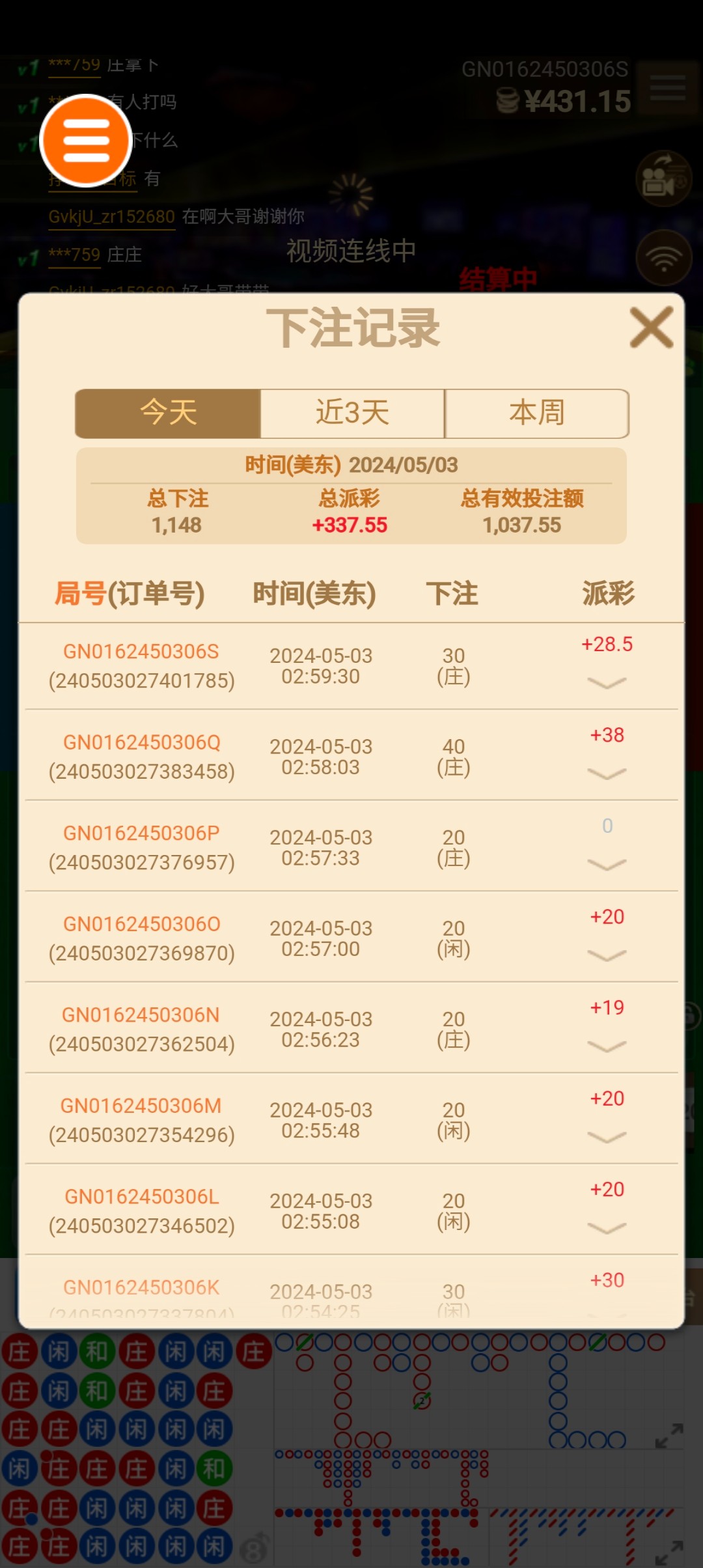Close the 下注记录 dialog
This screenshot has height=1568, width=703.
point(651,328)
